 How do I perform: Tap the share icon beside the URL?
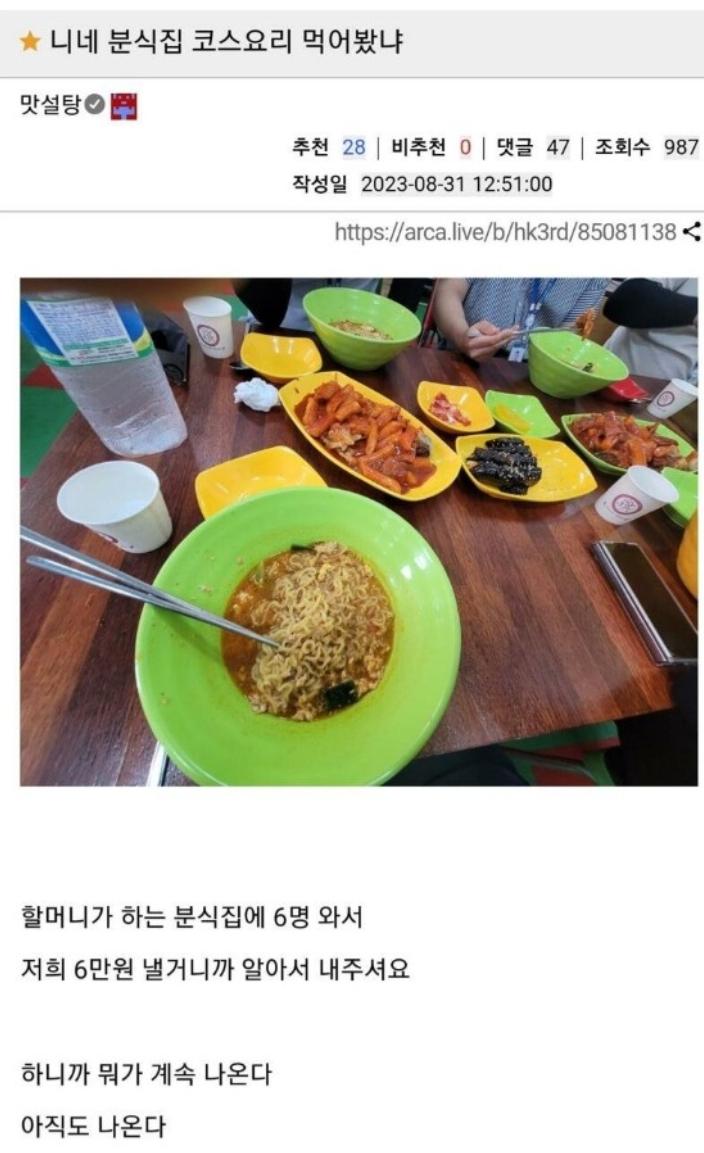pos(691,232)
